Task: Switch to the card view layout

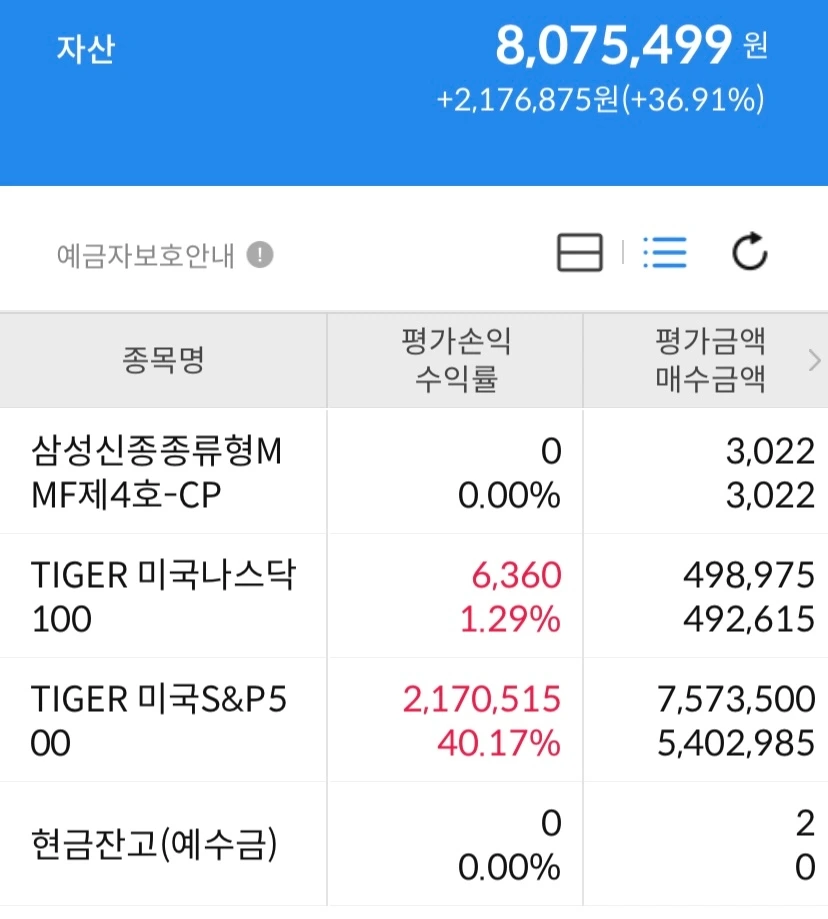Action: [580, 253]
